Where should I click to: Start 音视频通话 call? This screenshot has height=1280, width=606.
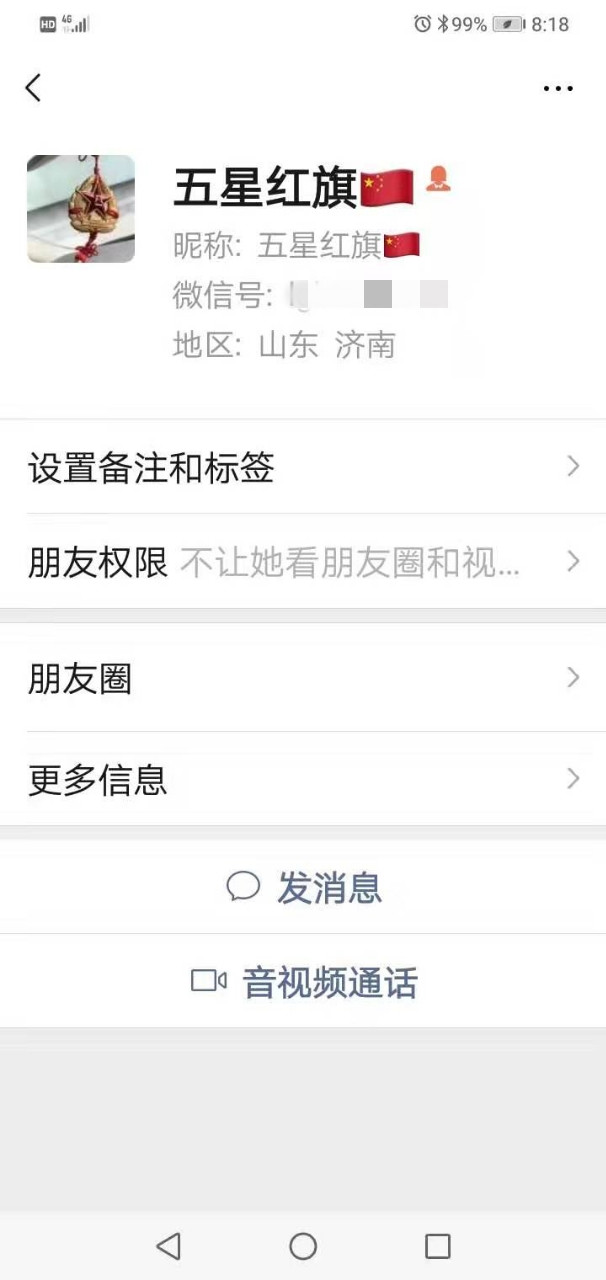pyautogui.click(x=303, y=982)
